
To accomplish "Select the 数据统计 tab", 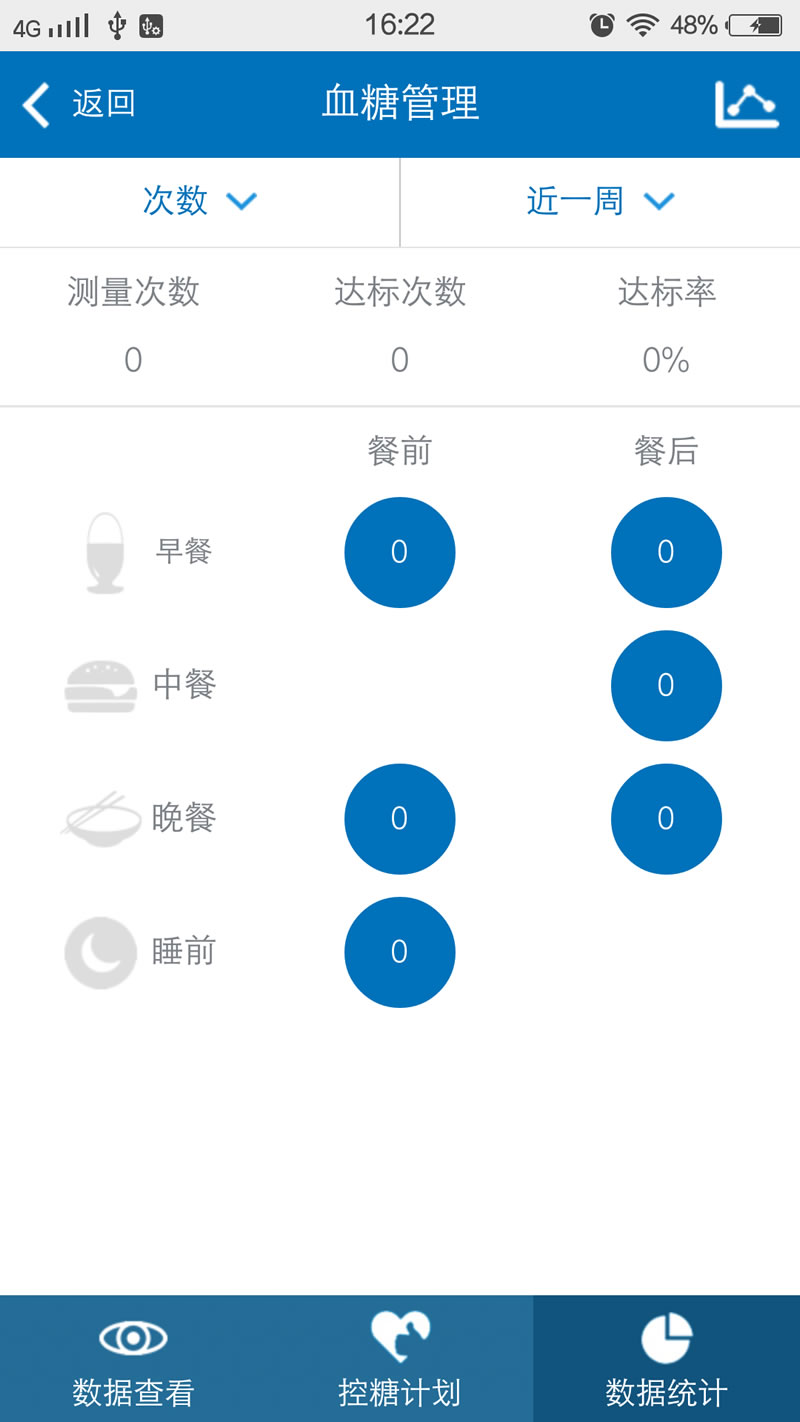I will coord(666,1360).
